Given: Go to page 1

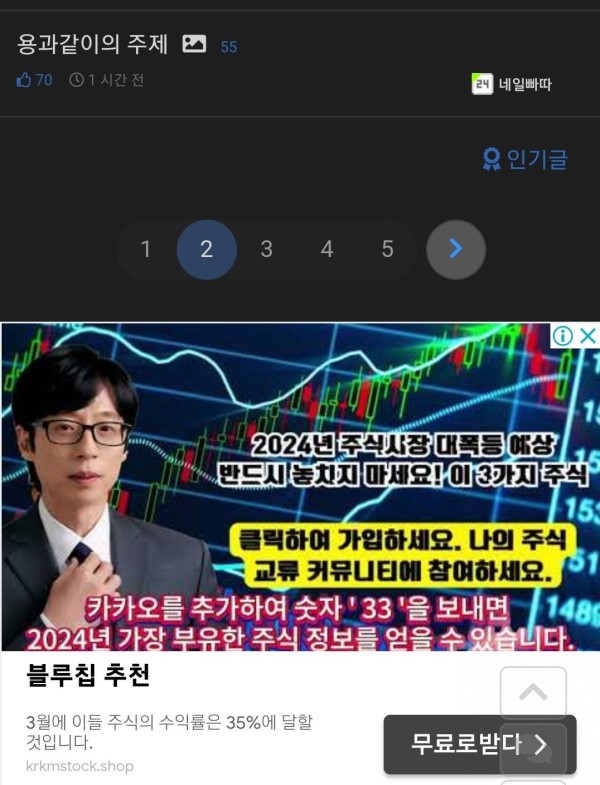Looking at the screenshot, I should (x=146, y=250).
